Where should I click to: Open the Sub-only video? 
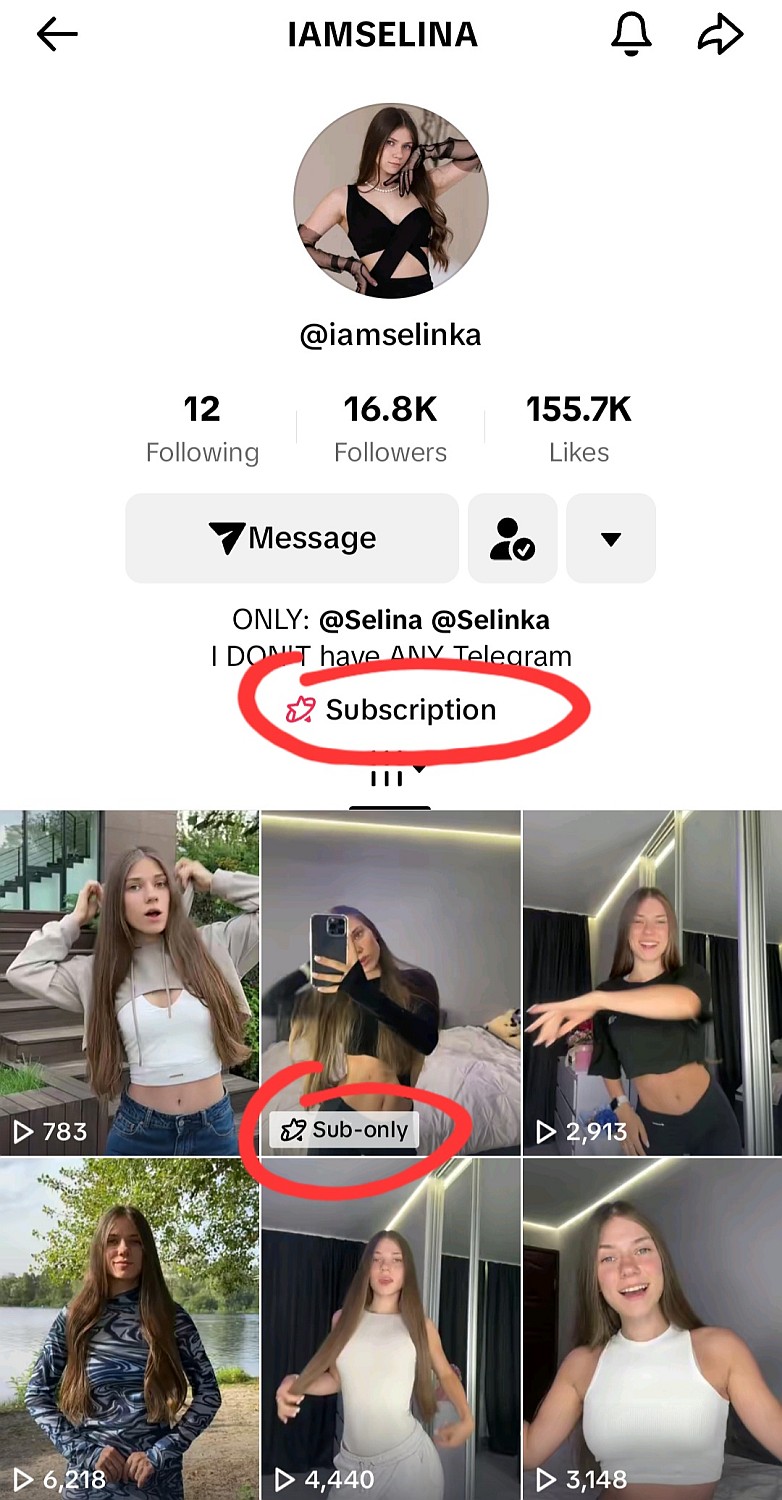coord(391,982)
